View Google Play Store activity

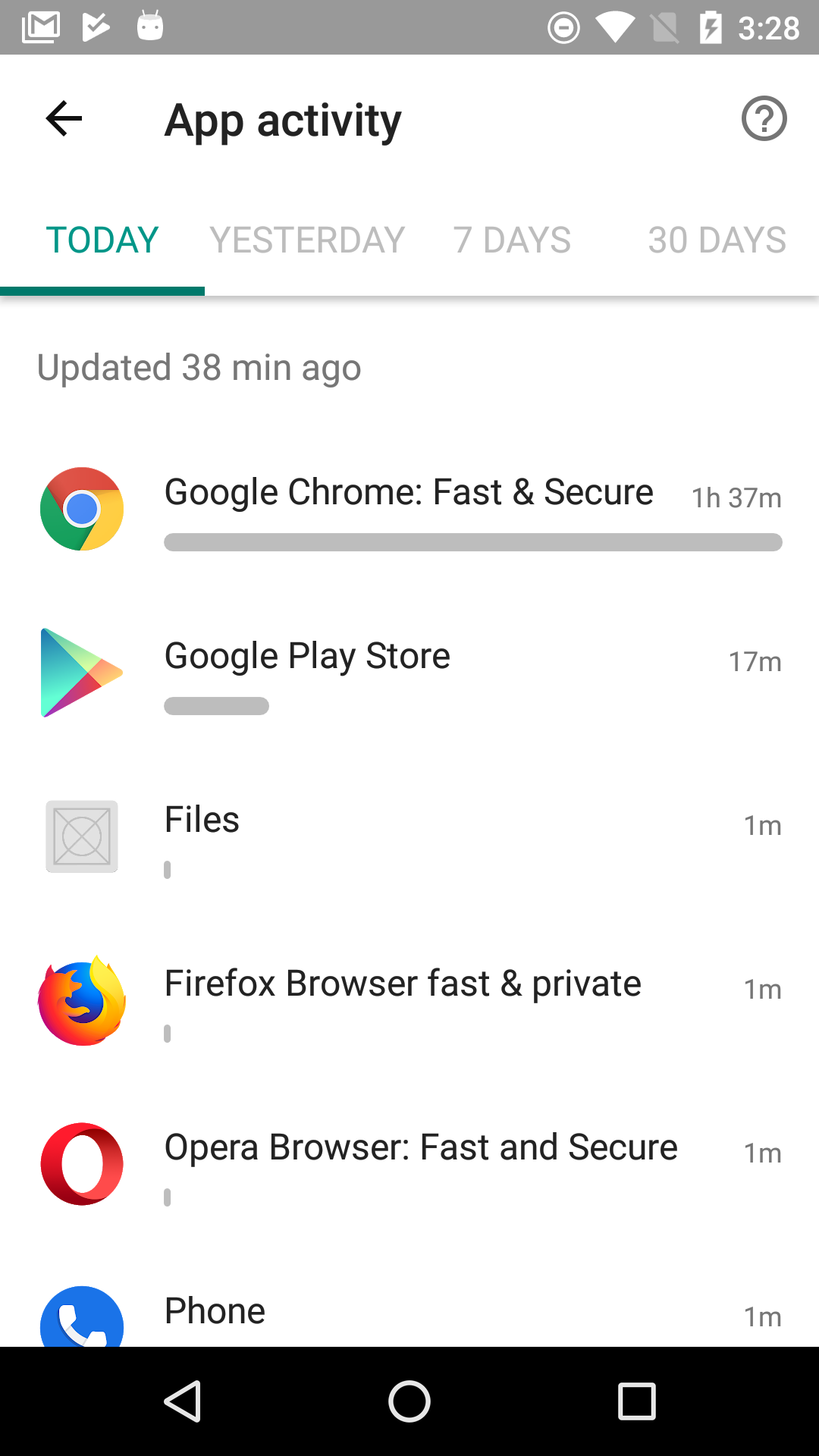[409, 673]
